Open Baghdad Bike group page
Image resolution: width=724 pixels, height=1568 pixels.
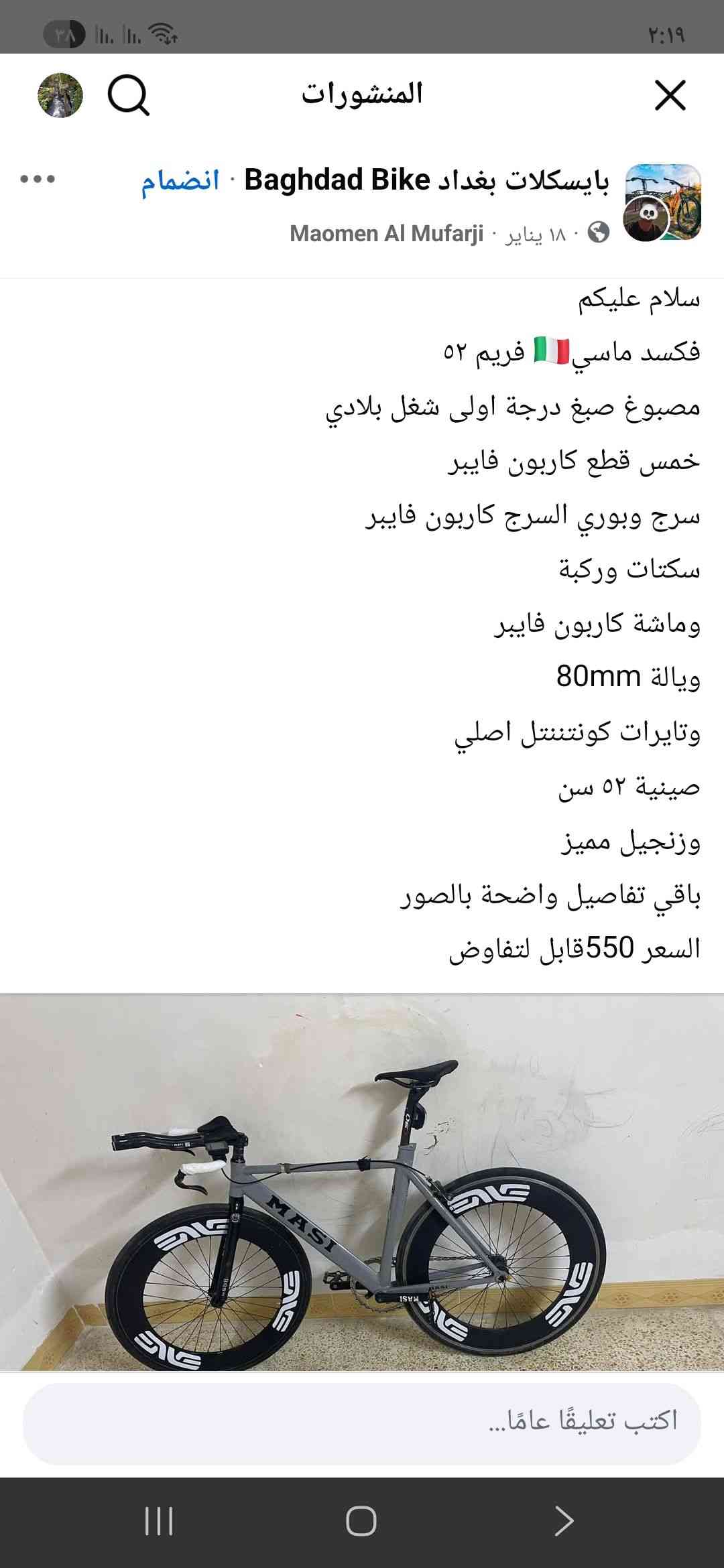click(426, 180)
